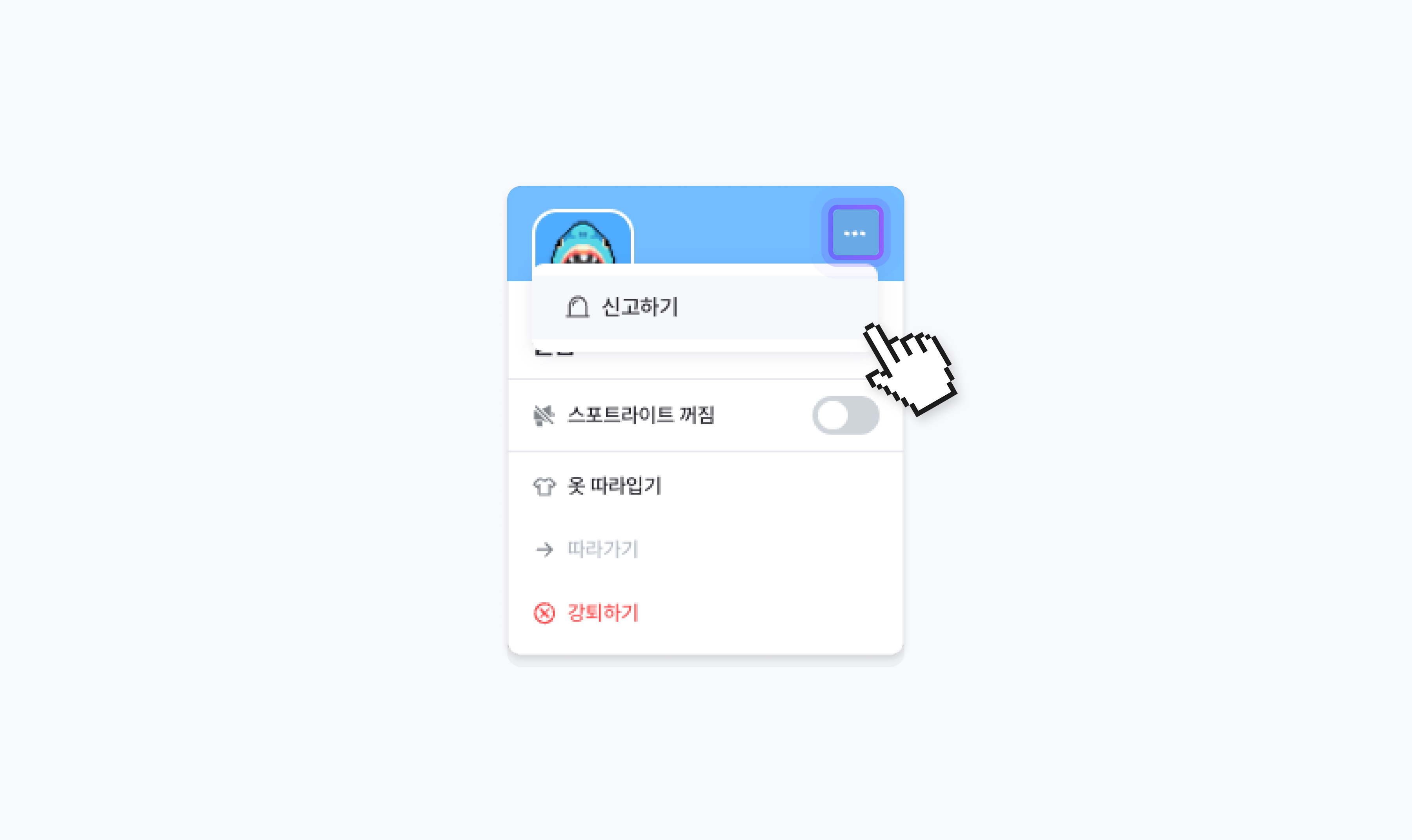Image resolution: width=1412 pixels, height=840 pixels.
Task: Open the three-dot more options button
Action: pyautogui.click(x=855, y=233)
